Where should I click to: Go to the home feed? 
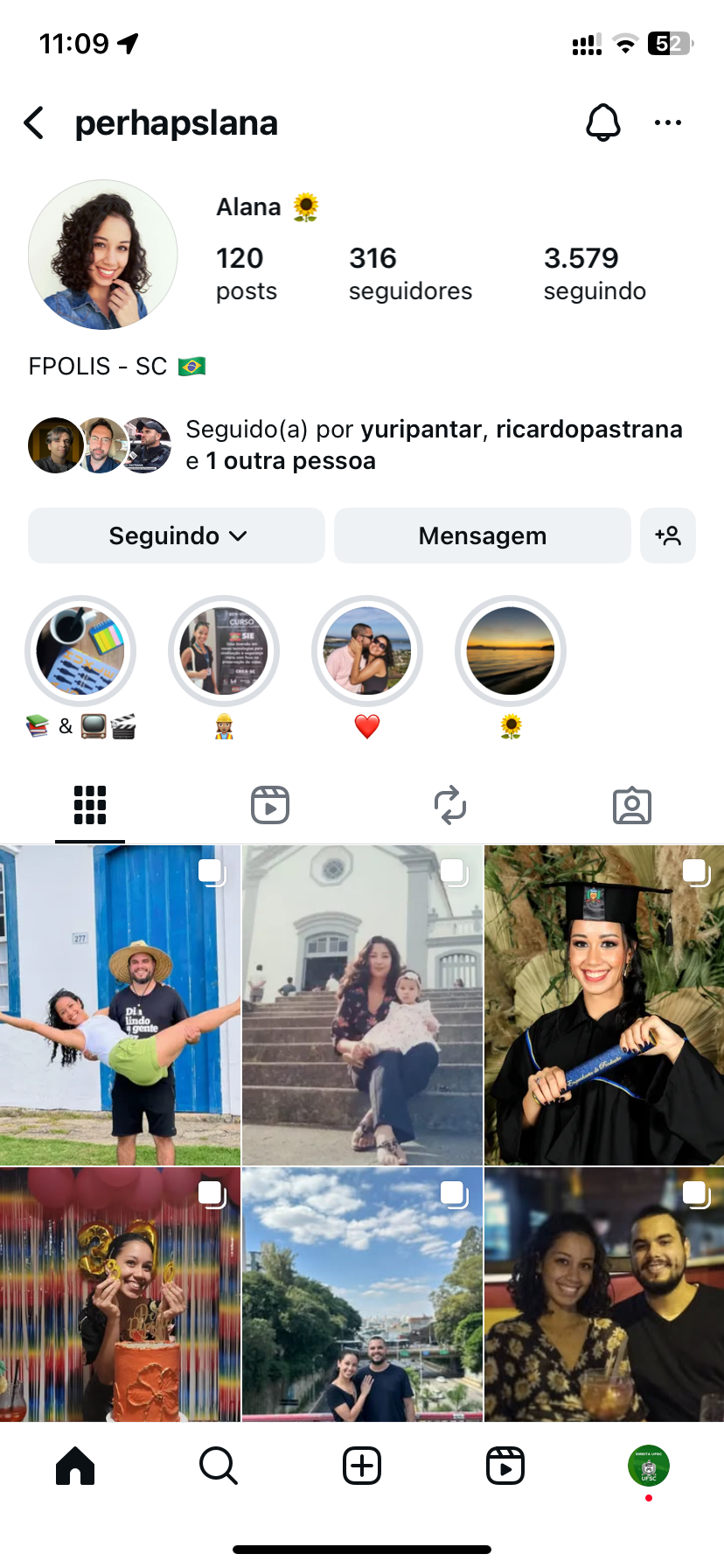coord(75,1466)
